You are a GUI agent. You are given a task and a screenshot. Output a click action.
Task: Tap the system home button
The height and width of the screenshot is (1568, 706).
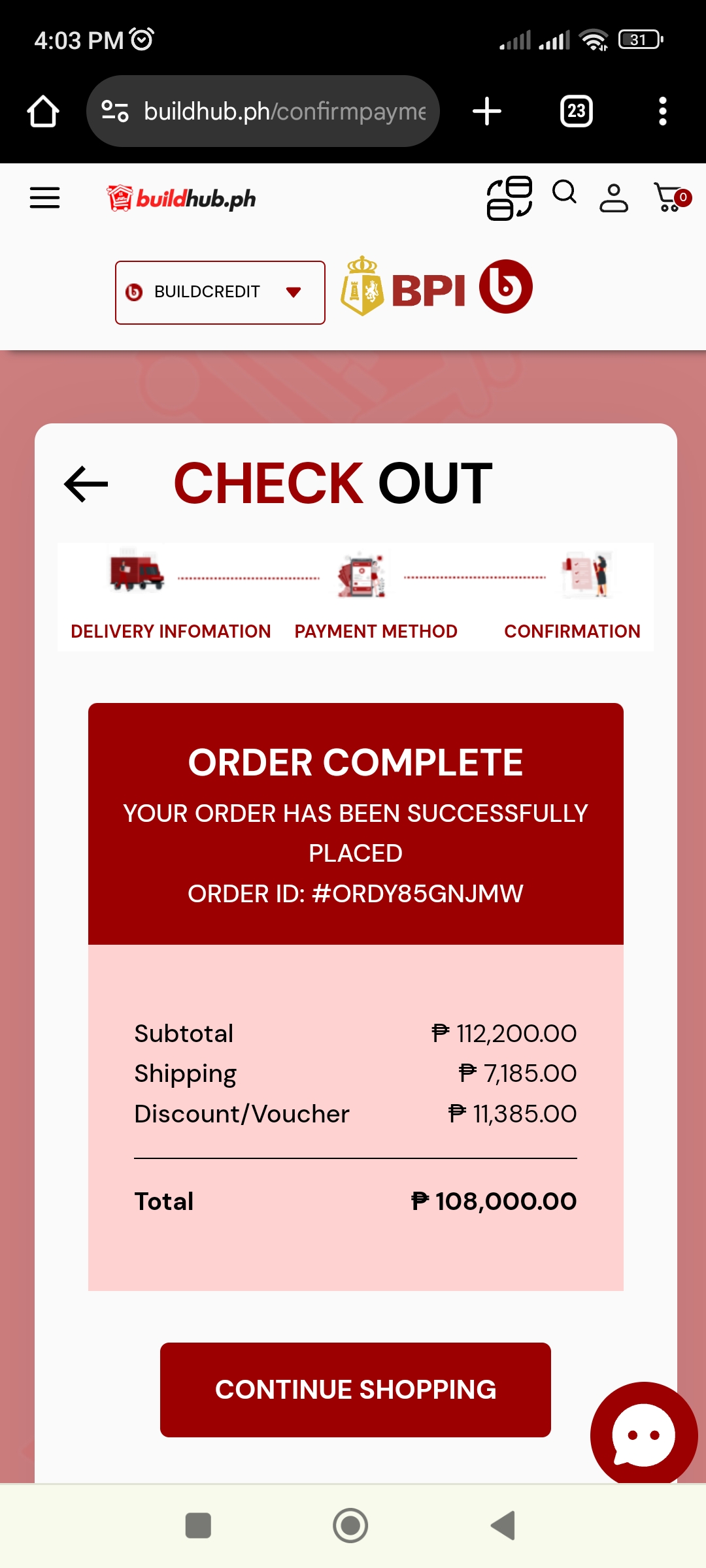(x=350, y=1526)
